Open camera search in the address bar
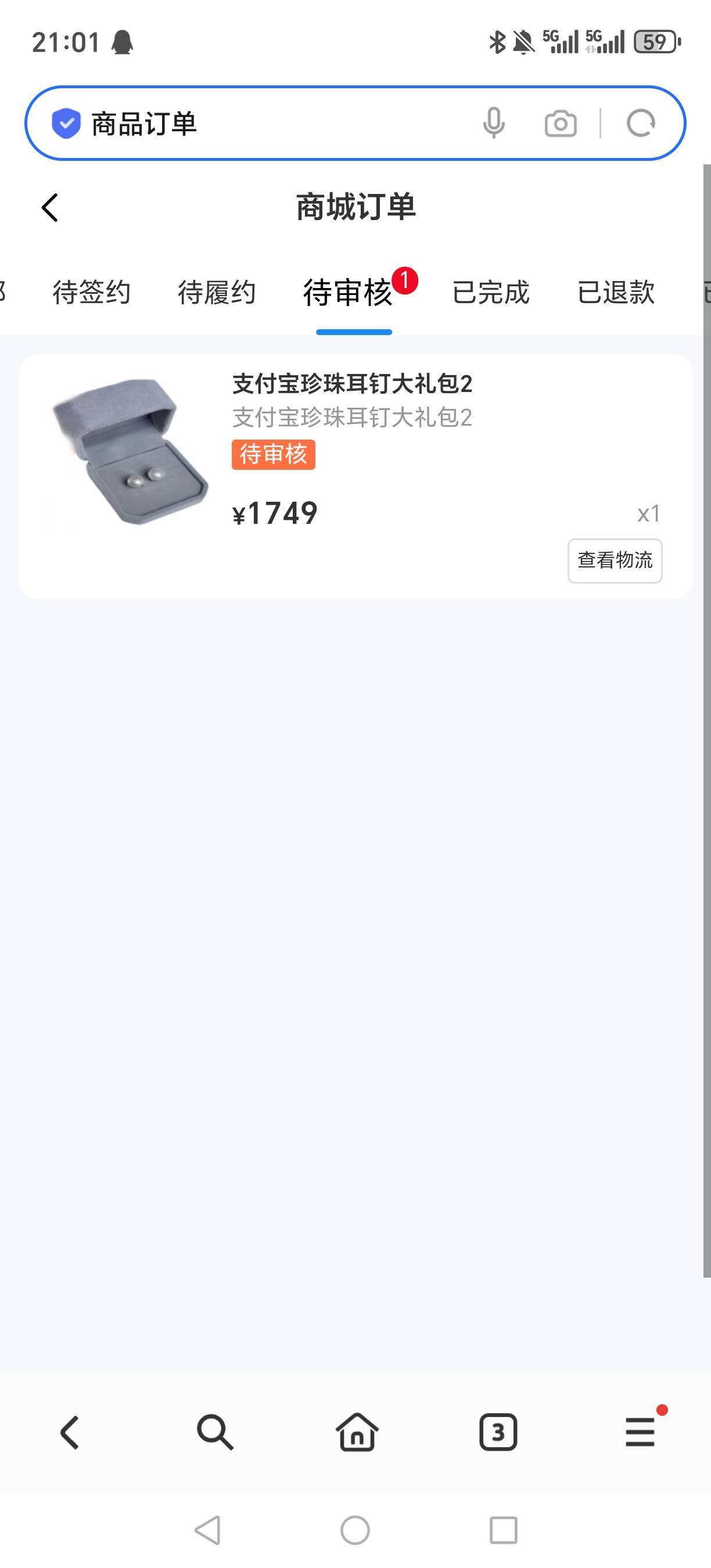 pyautogui.click(x=561, y=124)
